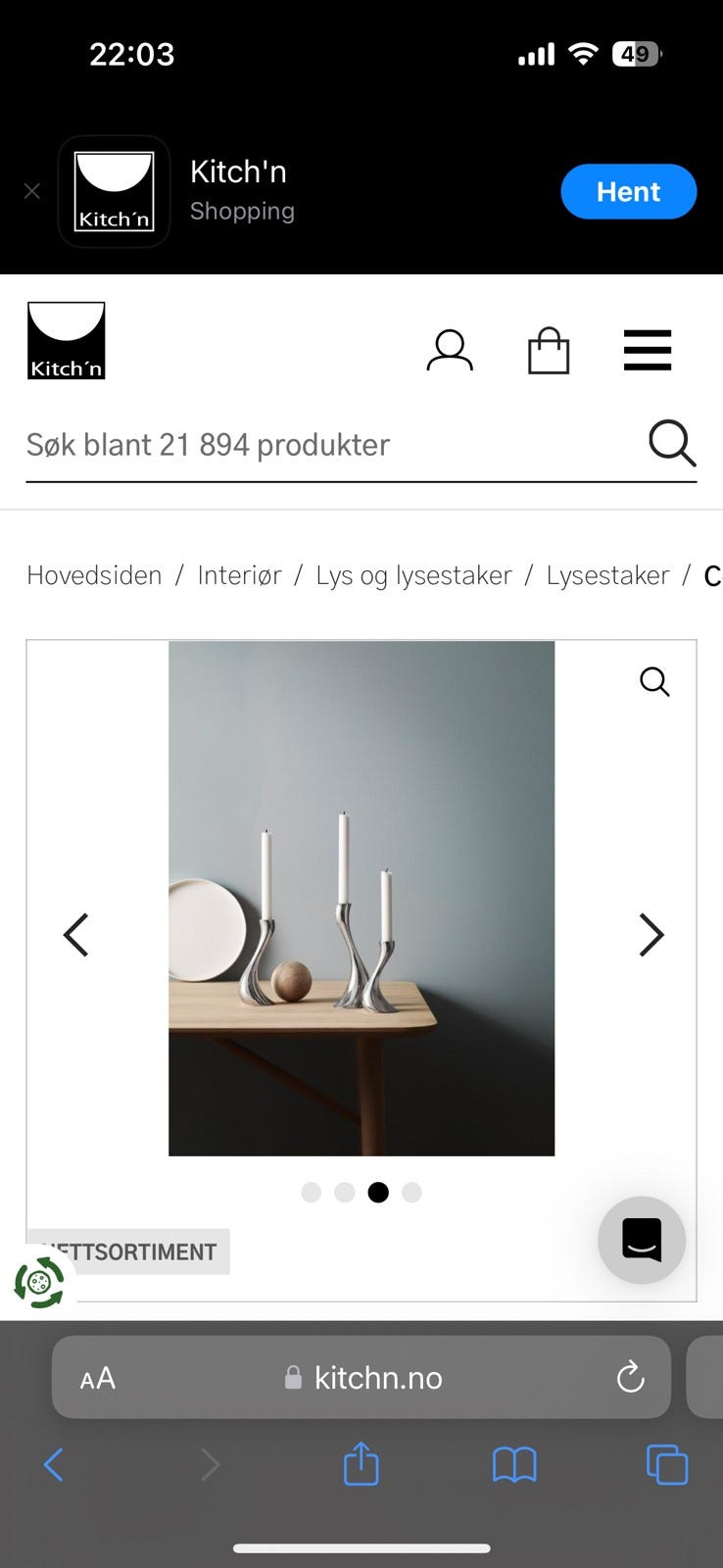Open the Kitch'n account profile icon
Screen dimensions: 723x1568
[x=450, y=351]
